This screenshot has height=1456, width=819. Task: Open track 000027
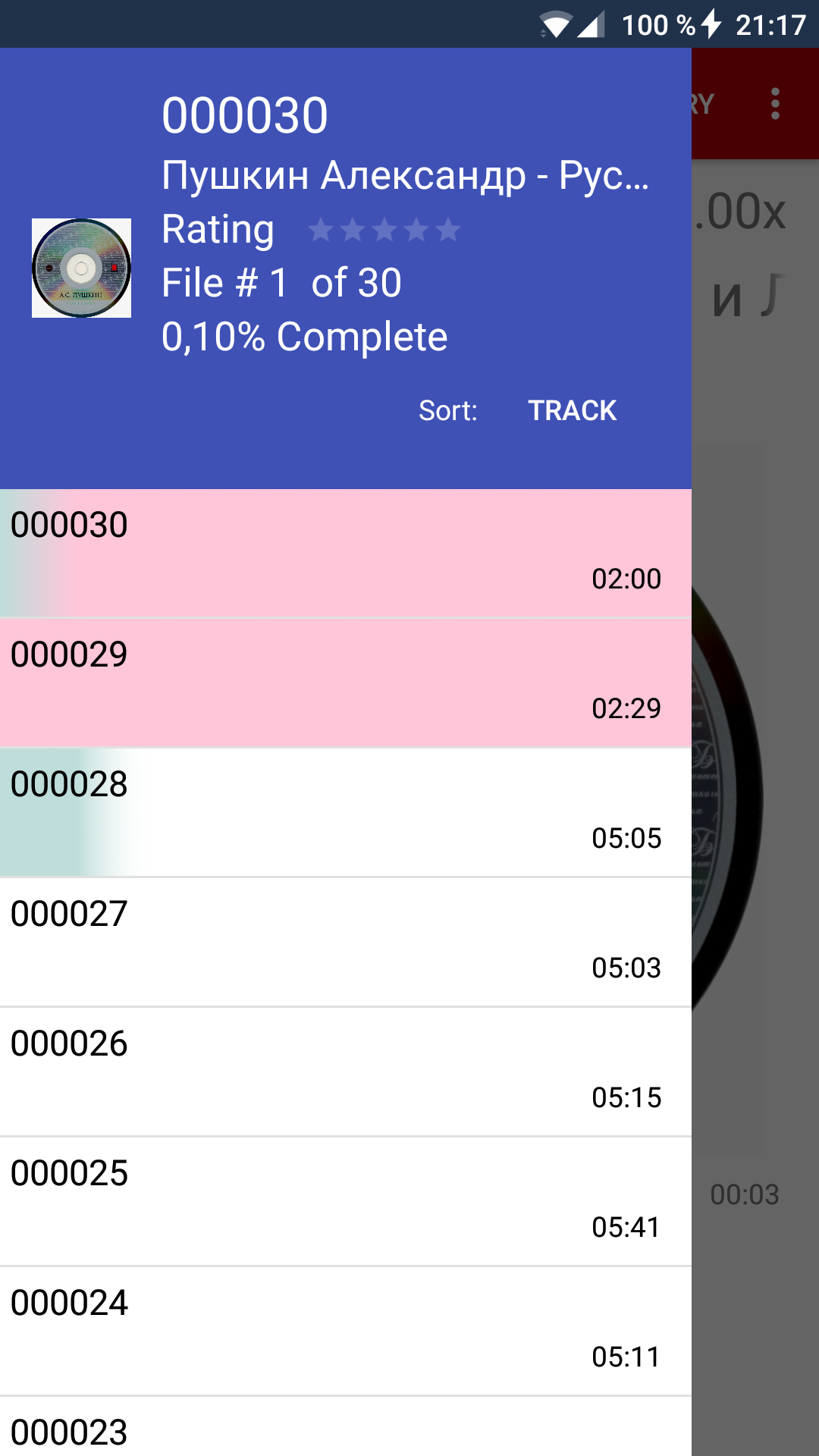tap(345, 942)
